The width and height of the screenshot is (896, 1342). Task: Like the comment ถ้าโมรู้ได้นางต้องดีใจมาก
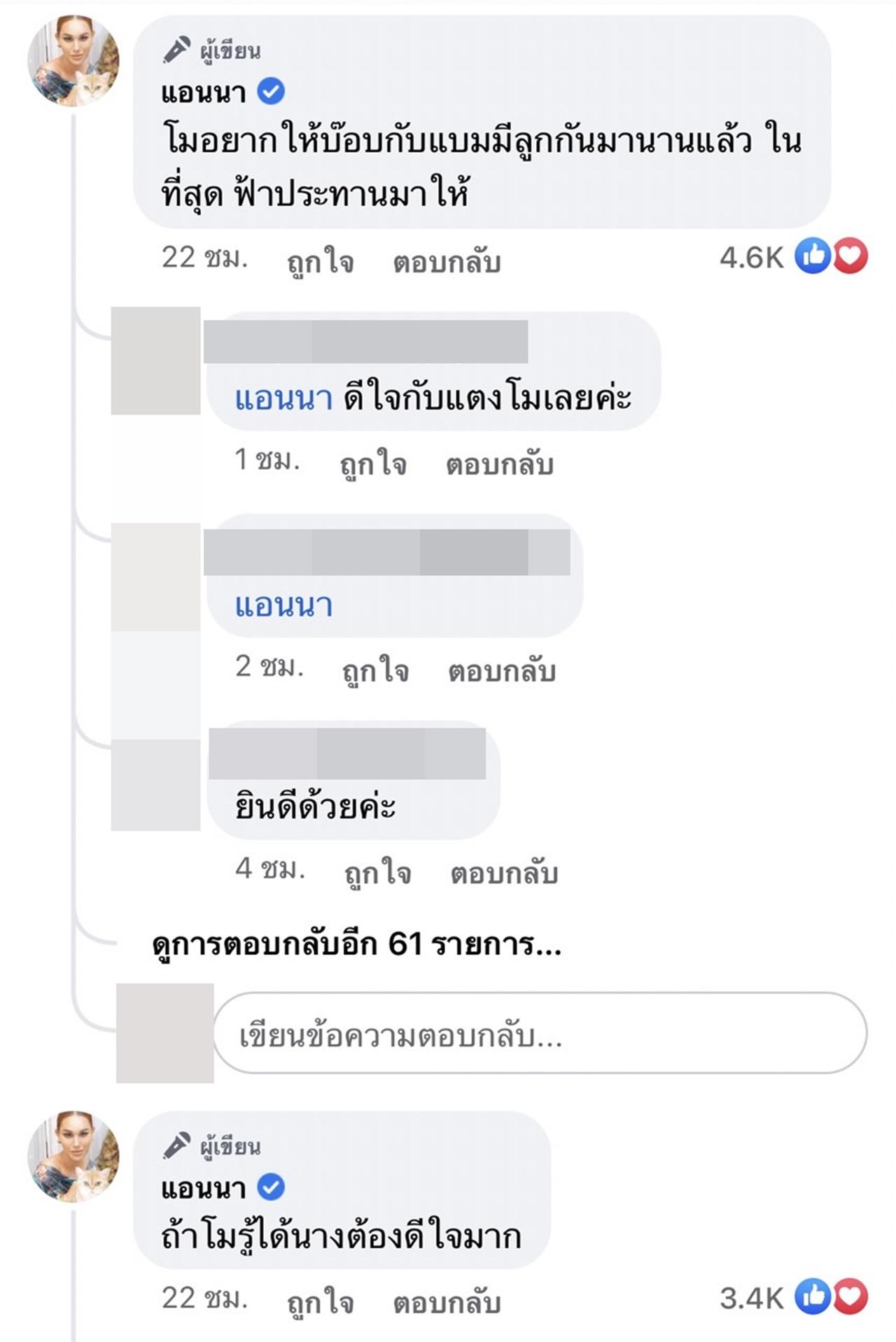[x=320, y=1301]
